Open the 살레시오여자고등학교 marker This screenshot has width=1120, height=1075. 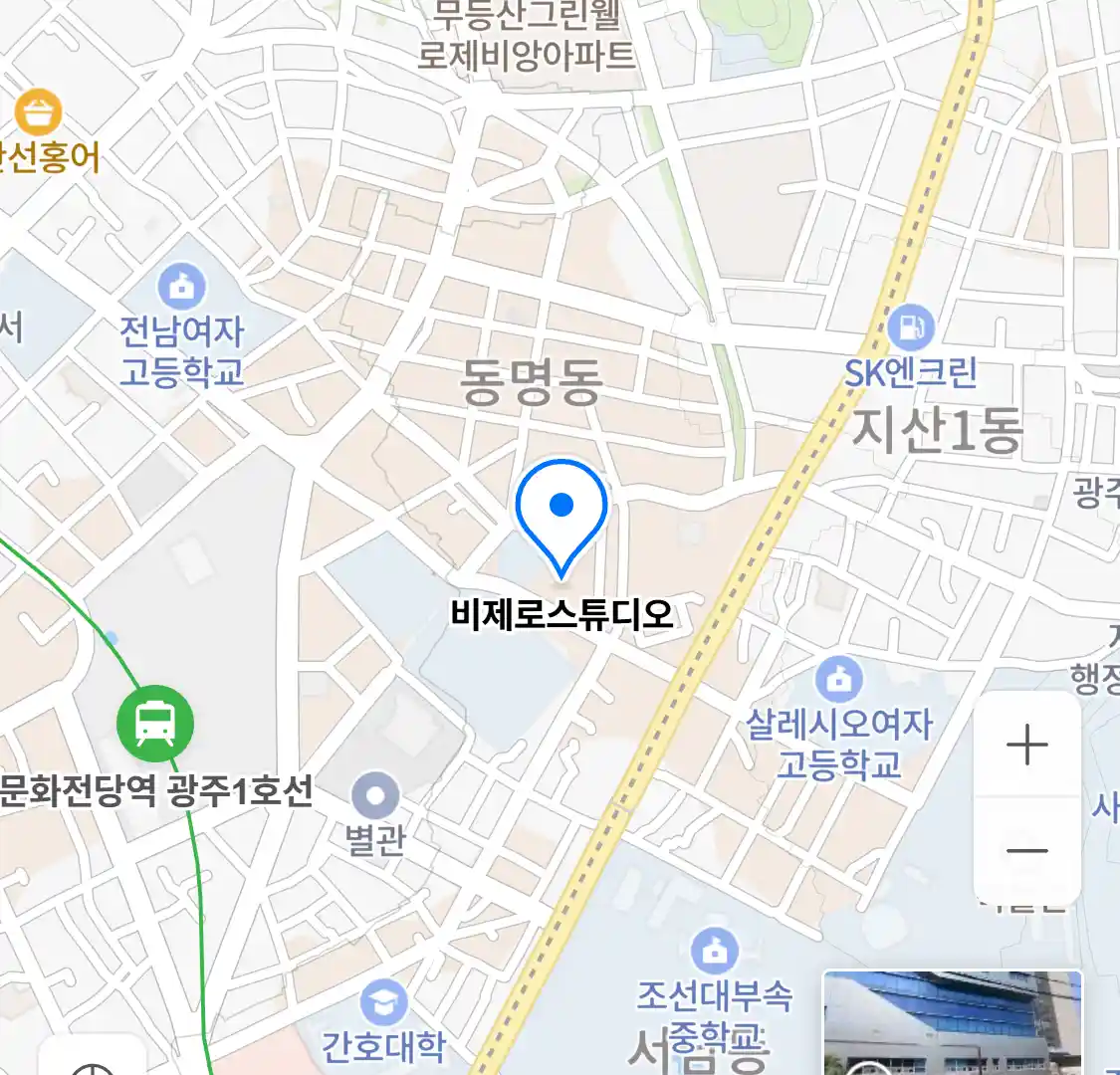tap(839, 681)
